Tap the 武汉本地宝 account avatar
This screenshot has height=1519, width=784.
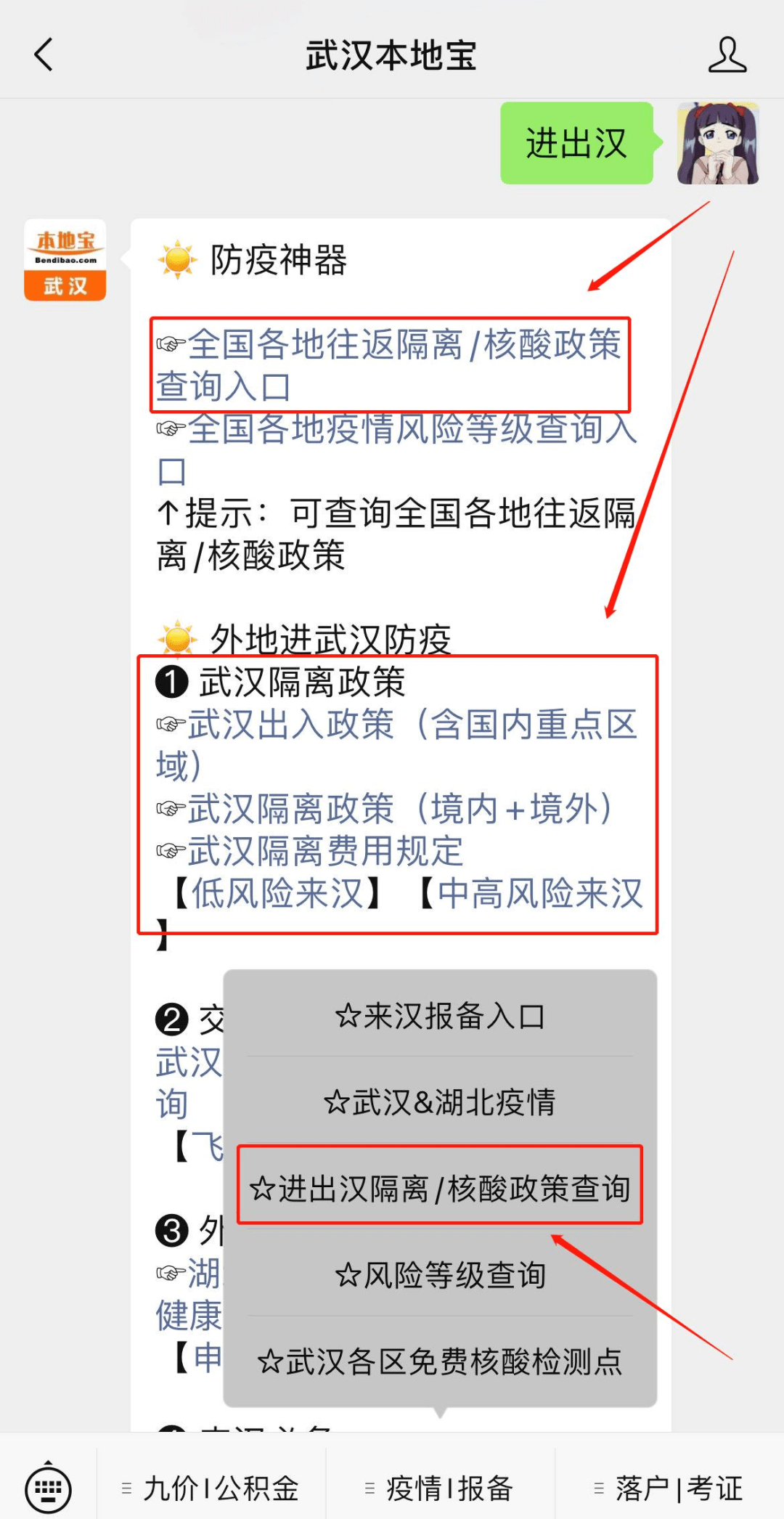65,260
